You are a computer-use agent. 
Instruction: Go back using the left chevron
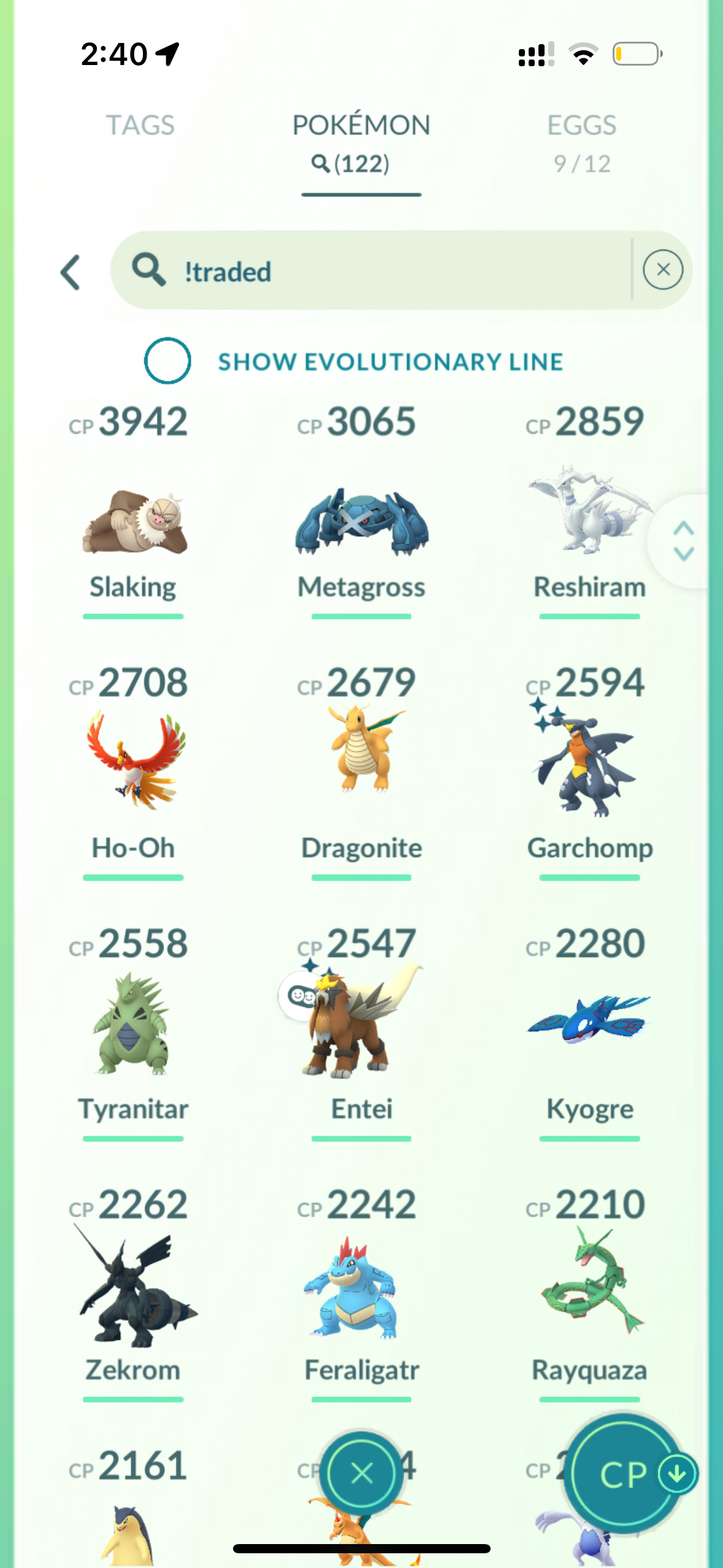click(x=71, y=272)
